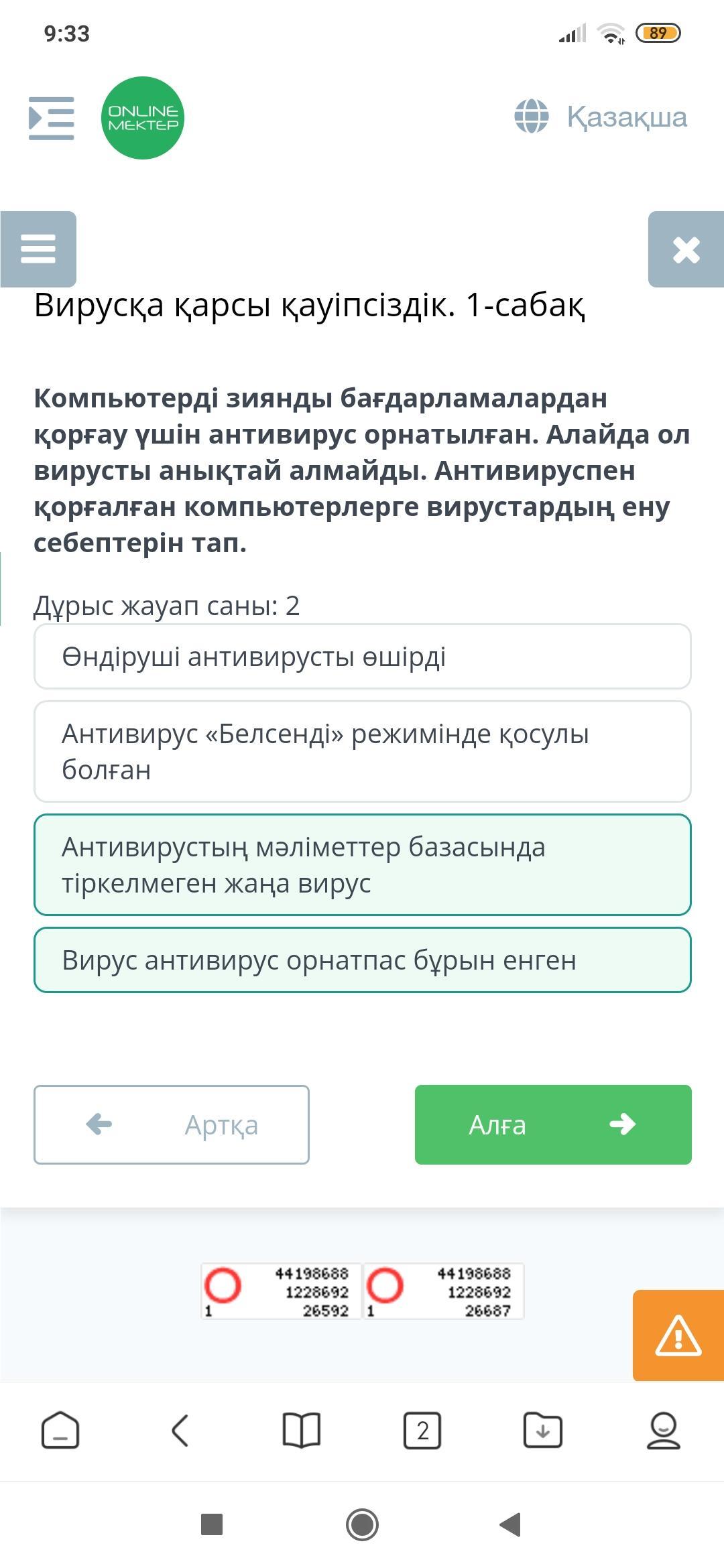The height and width of the screenshot is (1568, 724).
Task: Open the browser profile icon
Action: point(664,1431)
